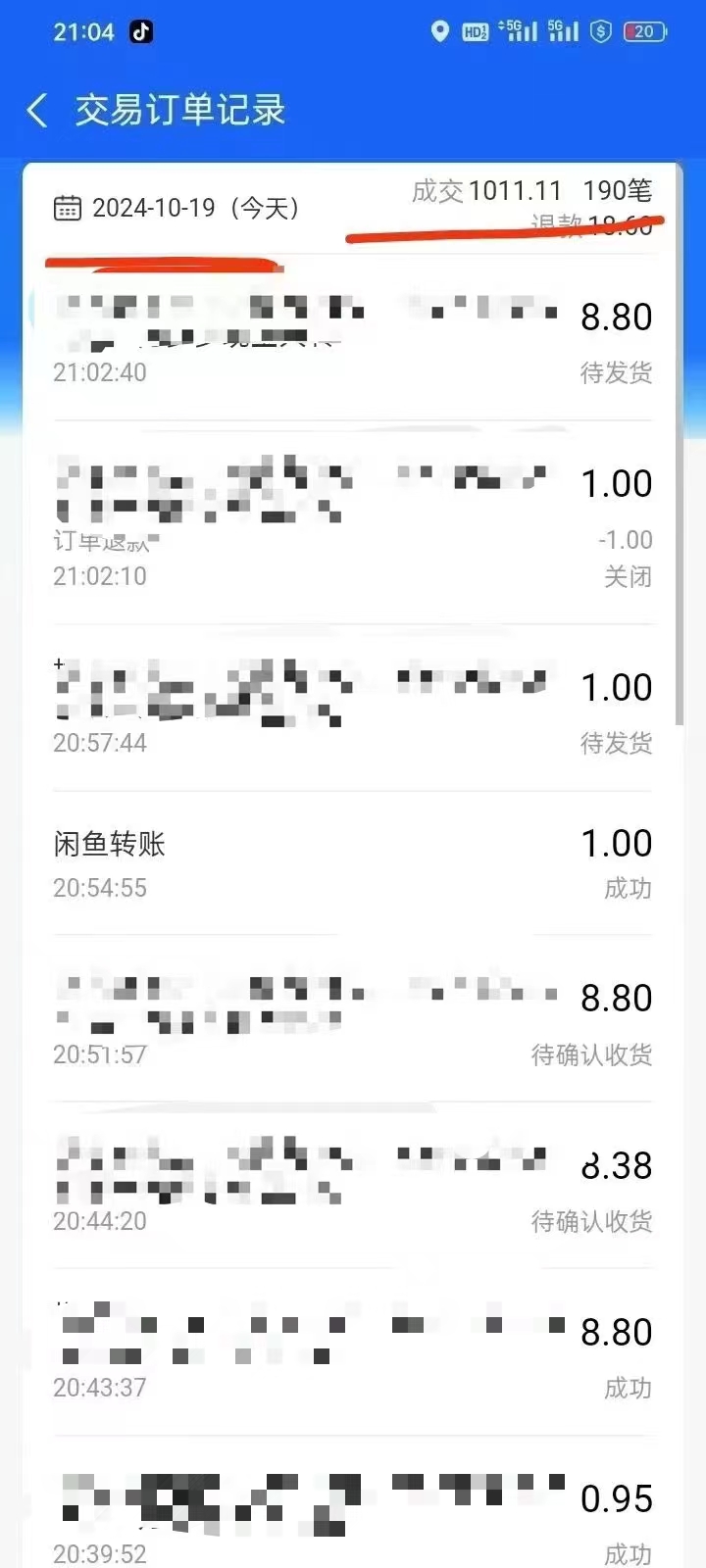
Task: Open the date picker showing 2024-10-19
Action: [x=176, y=208]
